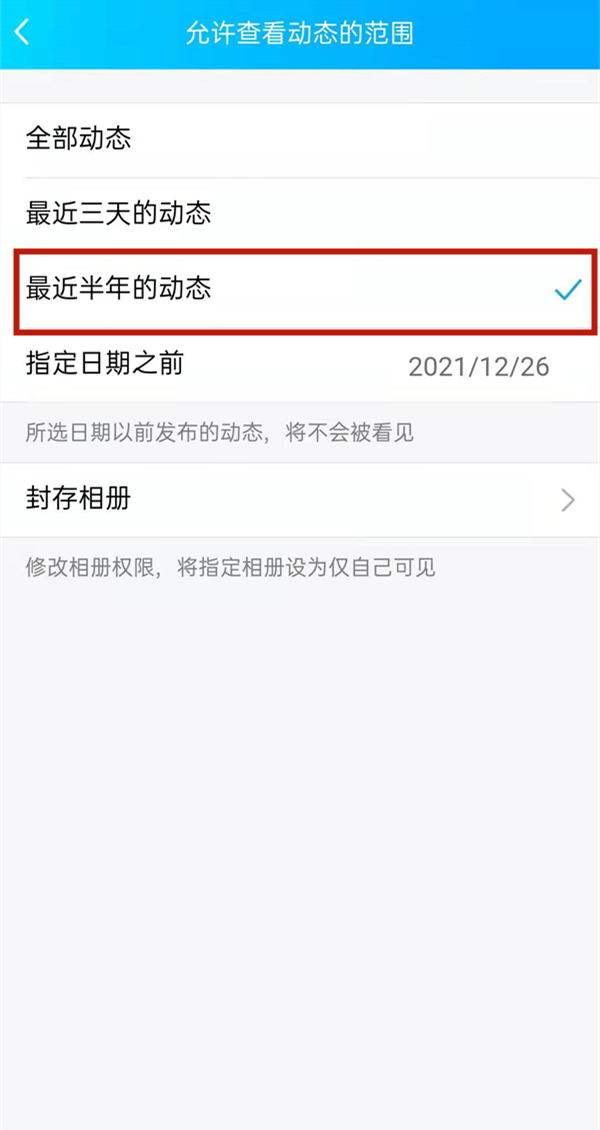Open 封存相册 settings

300,499
